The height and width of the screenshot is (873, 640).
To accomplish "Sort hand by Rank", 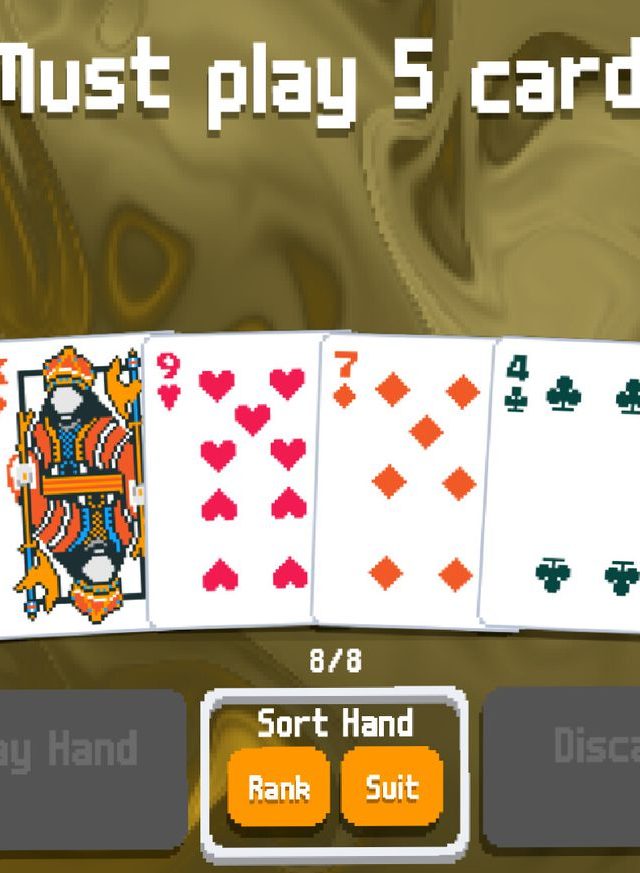I will click(278, 787).
